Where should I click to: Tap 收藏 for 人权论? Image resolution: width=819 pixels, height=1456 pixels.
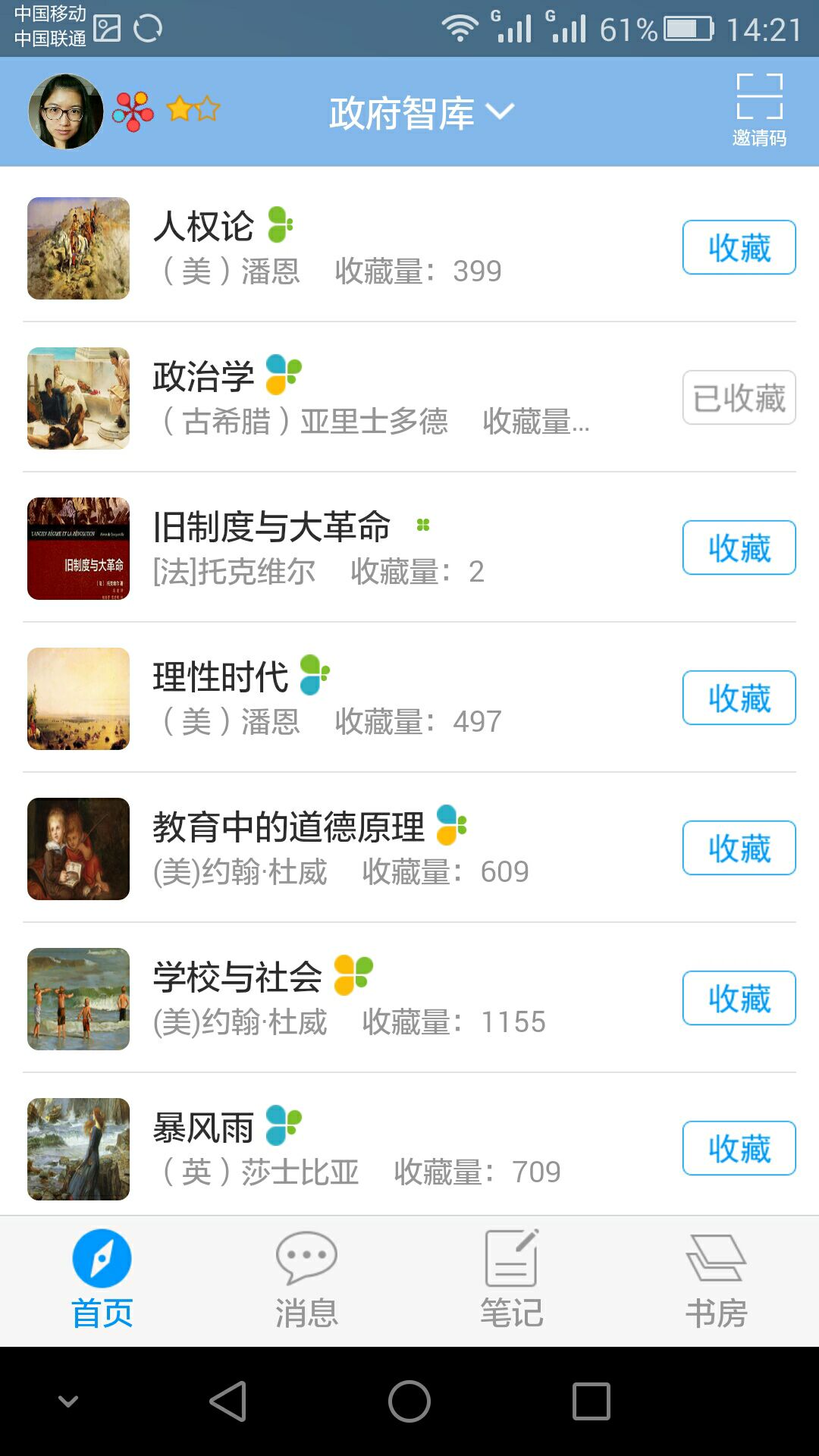point(739,247)
